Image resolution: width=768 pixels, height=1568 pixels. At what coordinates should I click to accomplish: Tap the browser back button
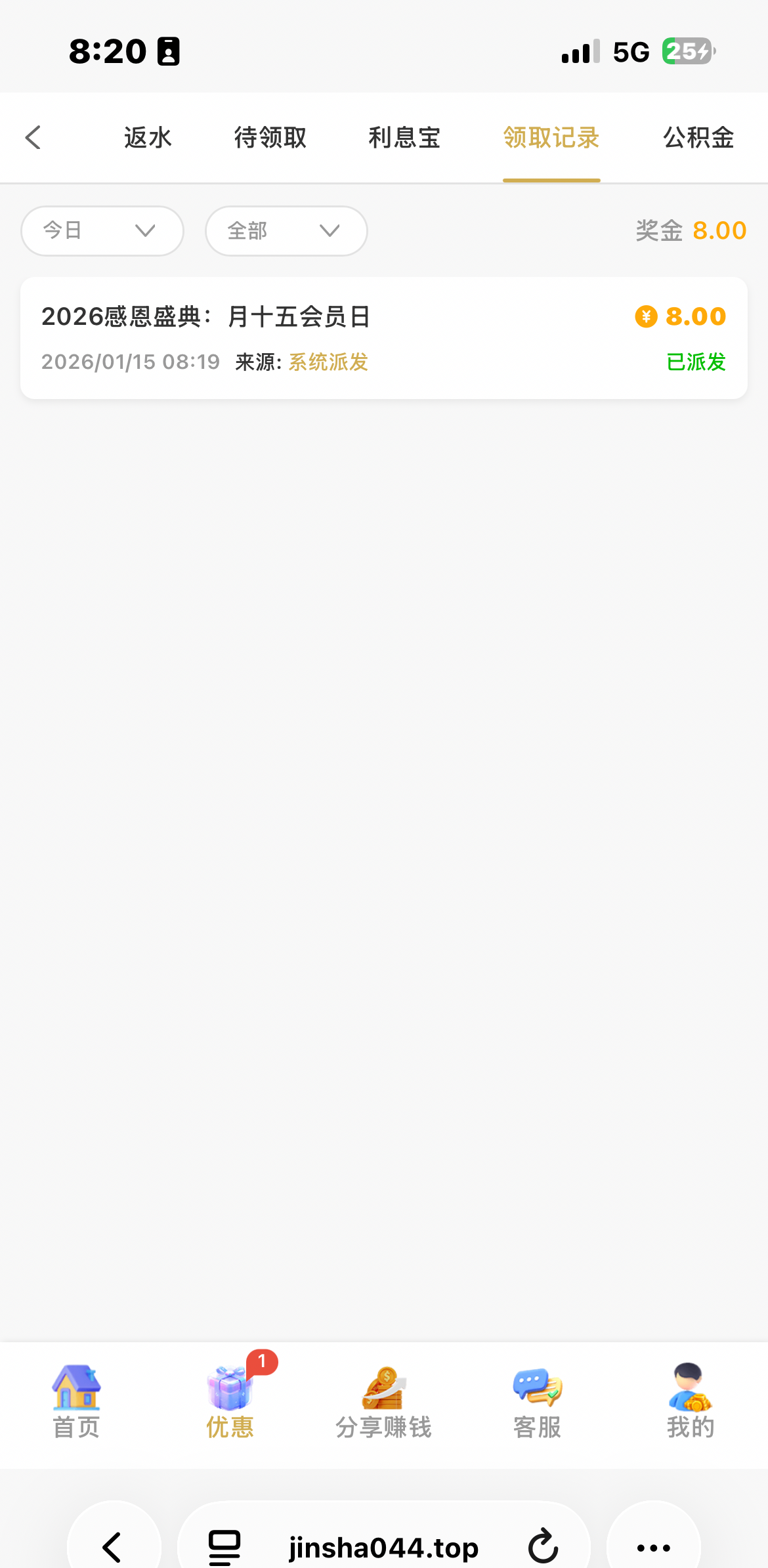point(113,1547)
